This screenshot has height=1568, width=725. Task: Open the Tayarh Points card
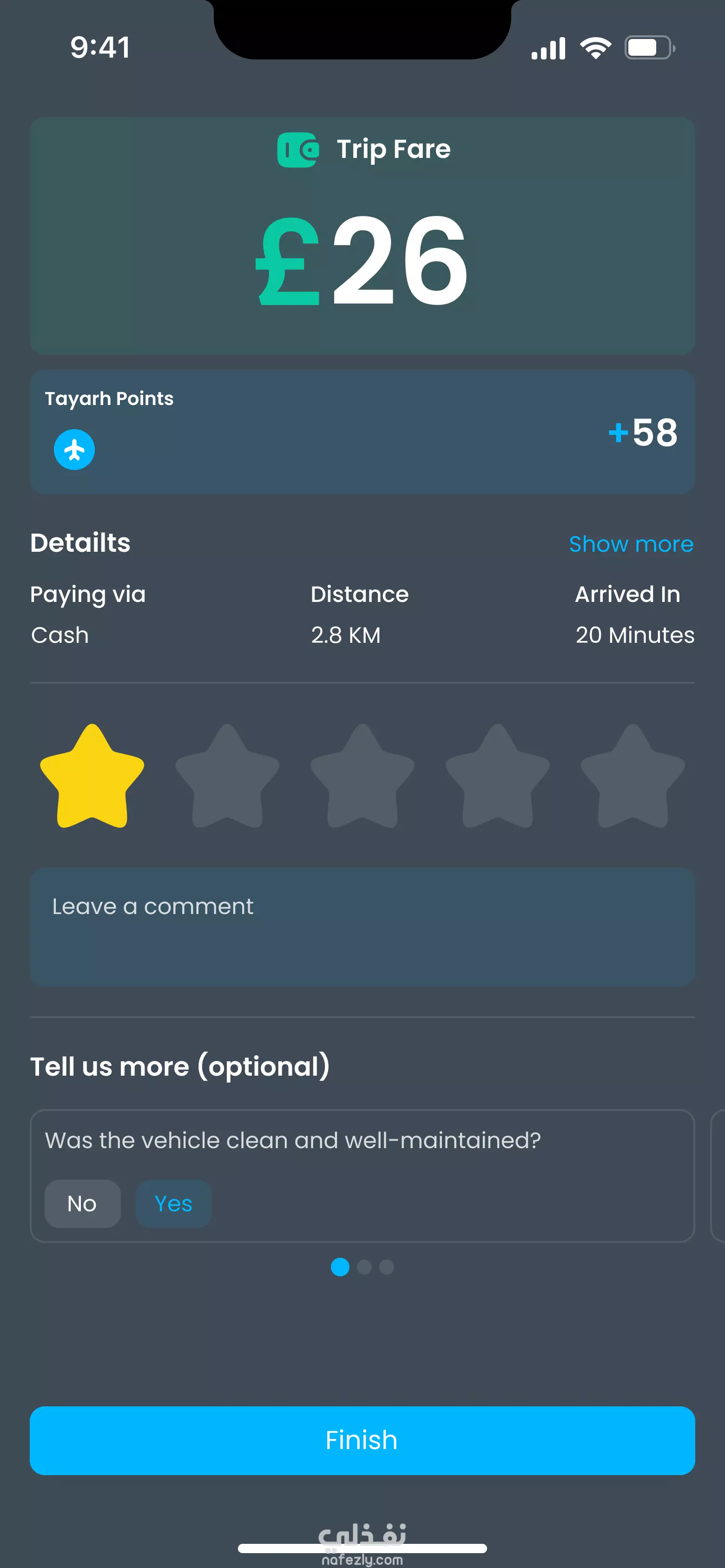point(362,431)
